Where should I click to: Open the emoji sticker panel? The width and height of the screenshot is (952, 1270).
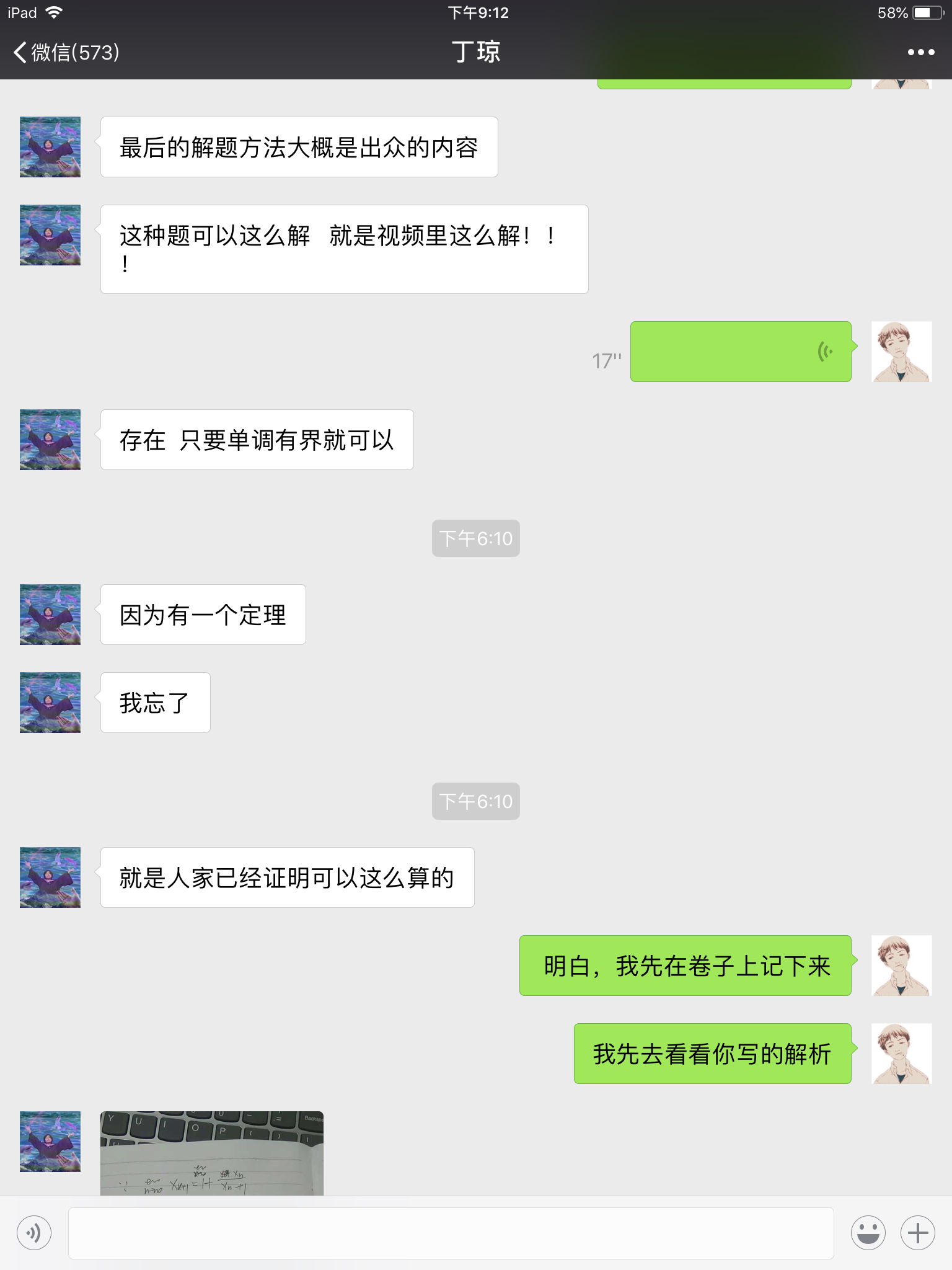pyautogui.click(x=868, y=1233)
